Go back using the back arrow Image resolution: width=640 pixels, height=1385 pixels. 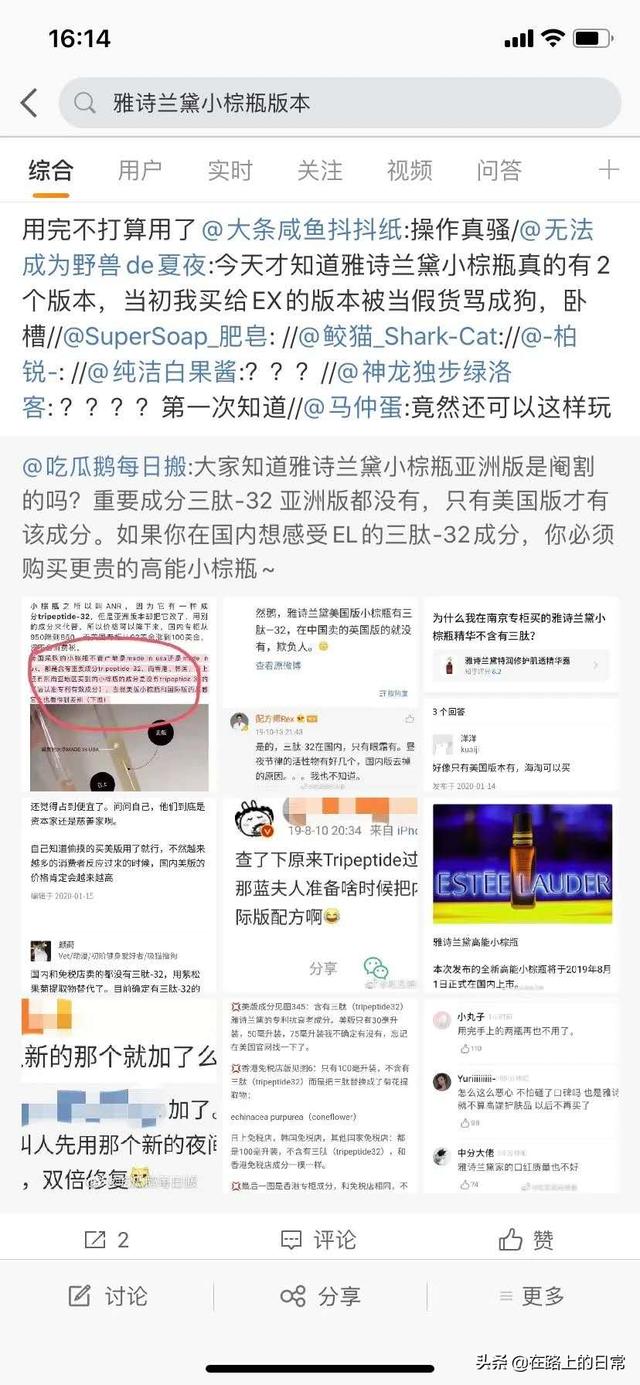coord(29,103)
